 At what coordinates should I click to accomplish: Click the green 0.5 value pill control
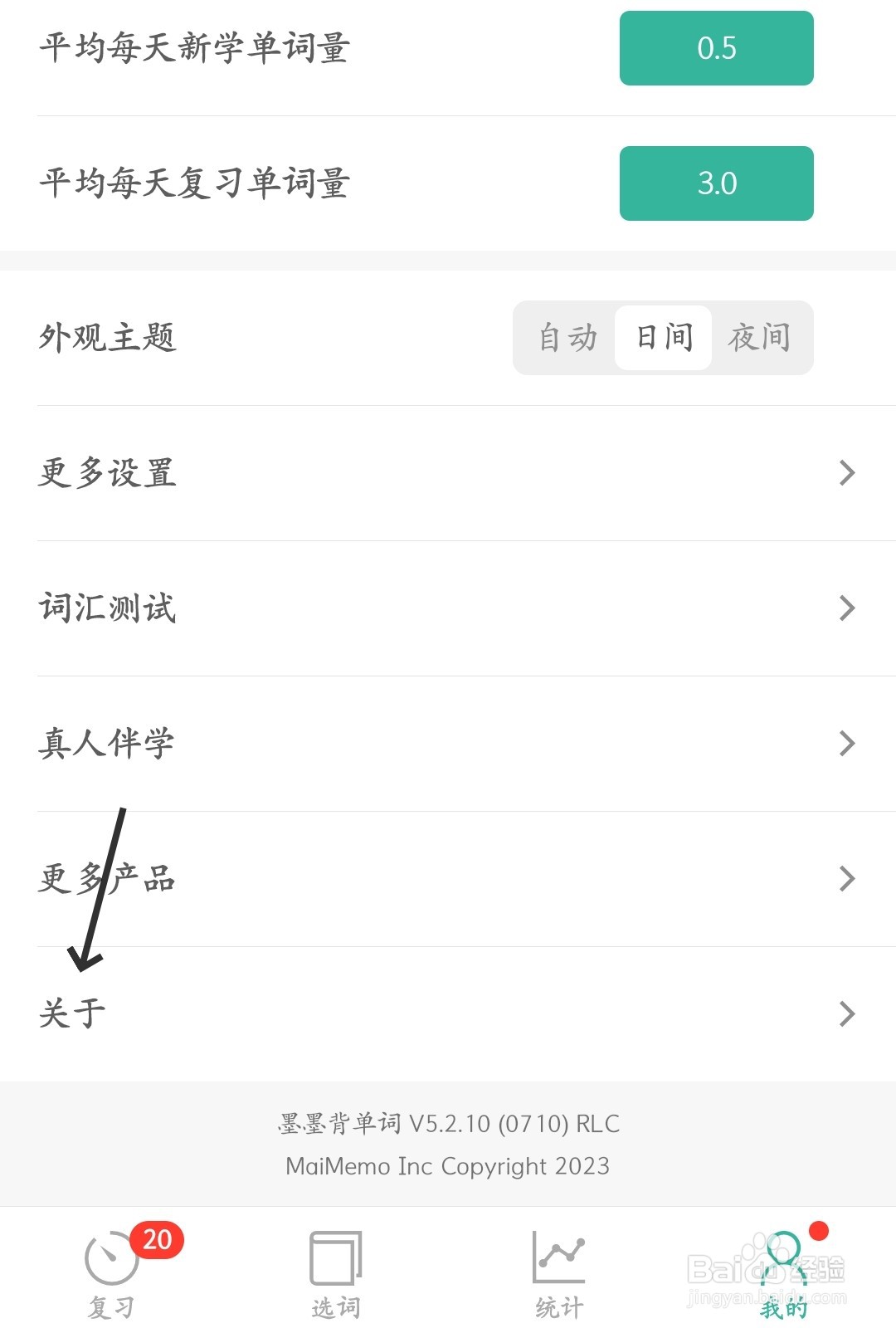[717, 49]
